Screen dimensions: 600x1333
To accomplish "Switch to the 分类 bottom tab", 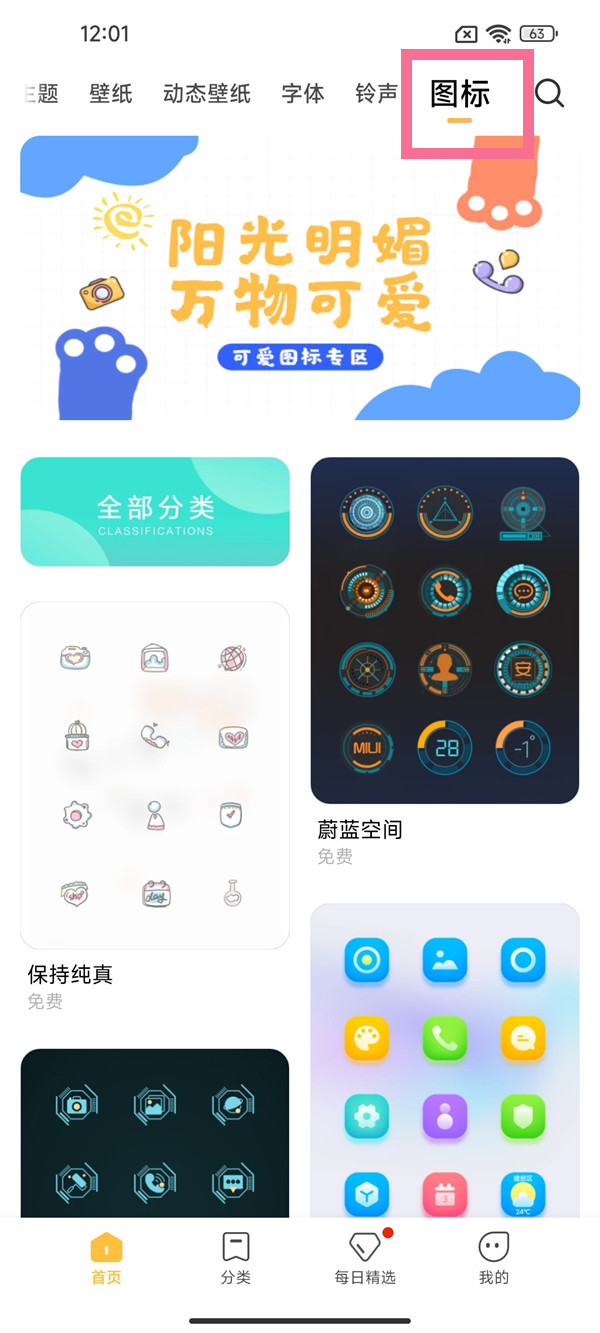I will click(236, 1257).
